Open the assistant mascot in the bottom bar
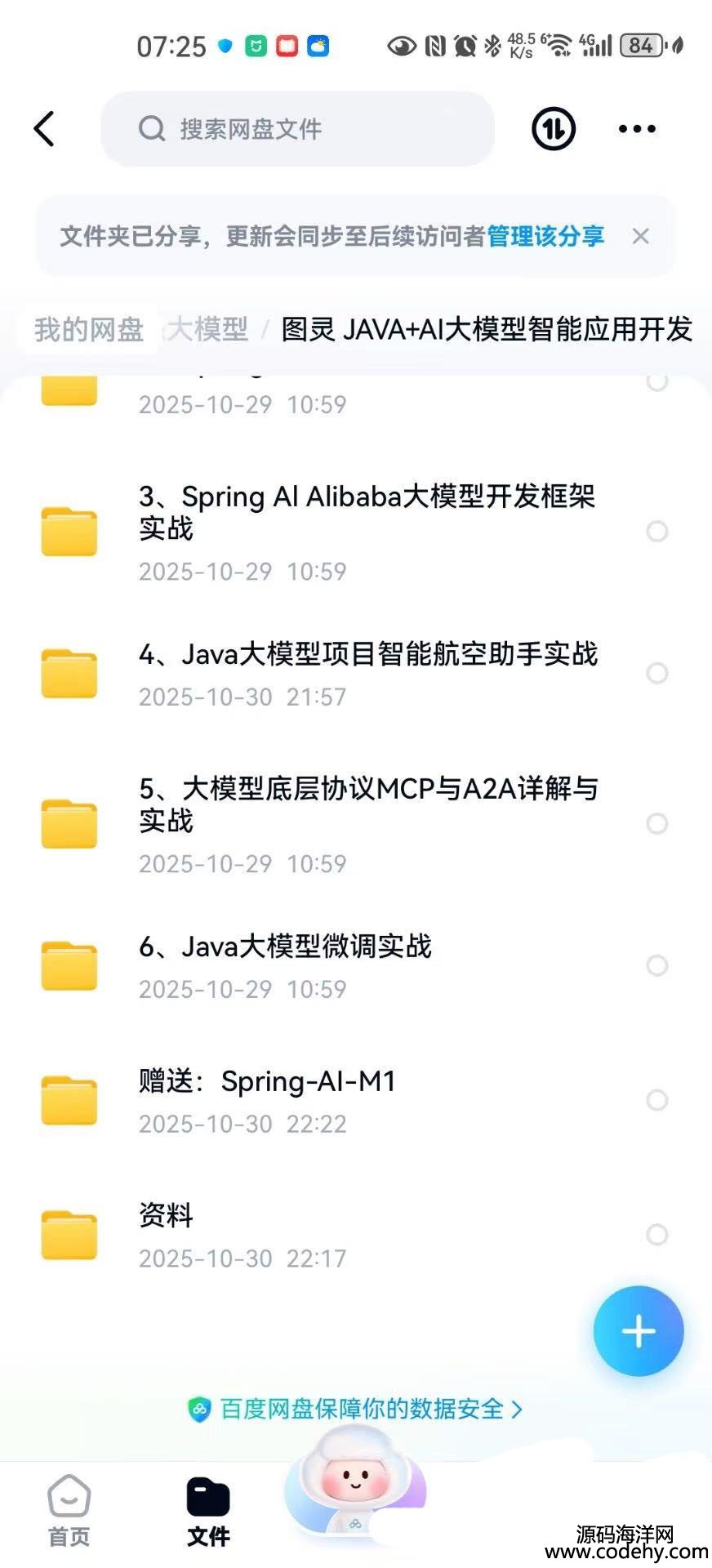Viewport: 712px width, 1568px height. point(355,1488)
